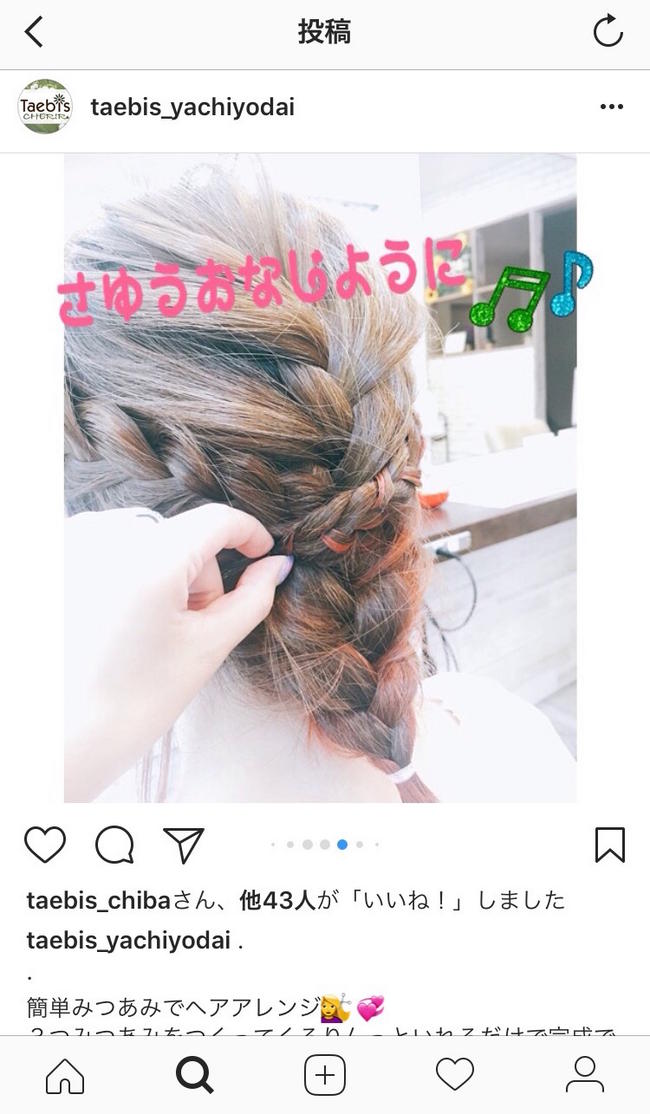This screenshot has width=650, height=1114.
Task: Switch to the Search tab
Action: [195, 1076]
